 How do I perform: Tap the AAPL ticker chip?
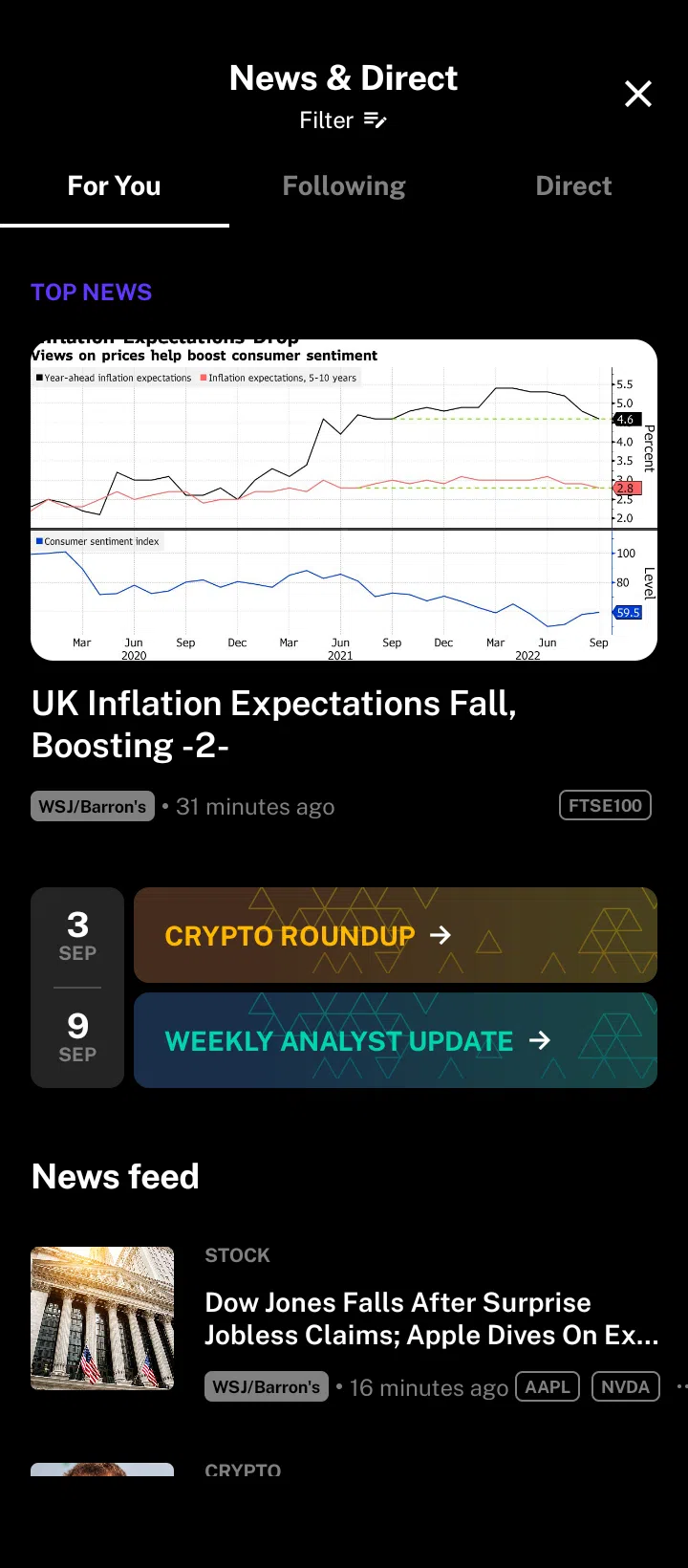click(x=548, y=1386)
